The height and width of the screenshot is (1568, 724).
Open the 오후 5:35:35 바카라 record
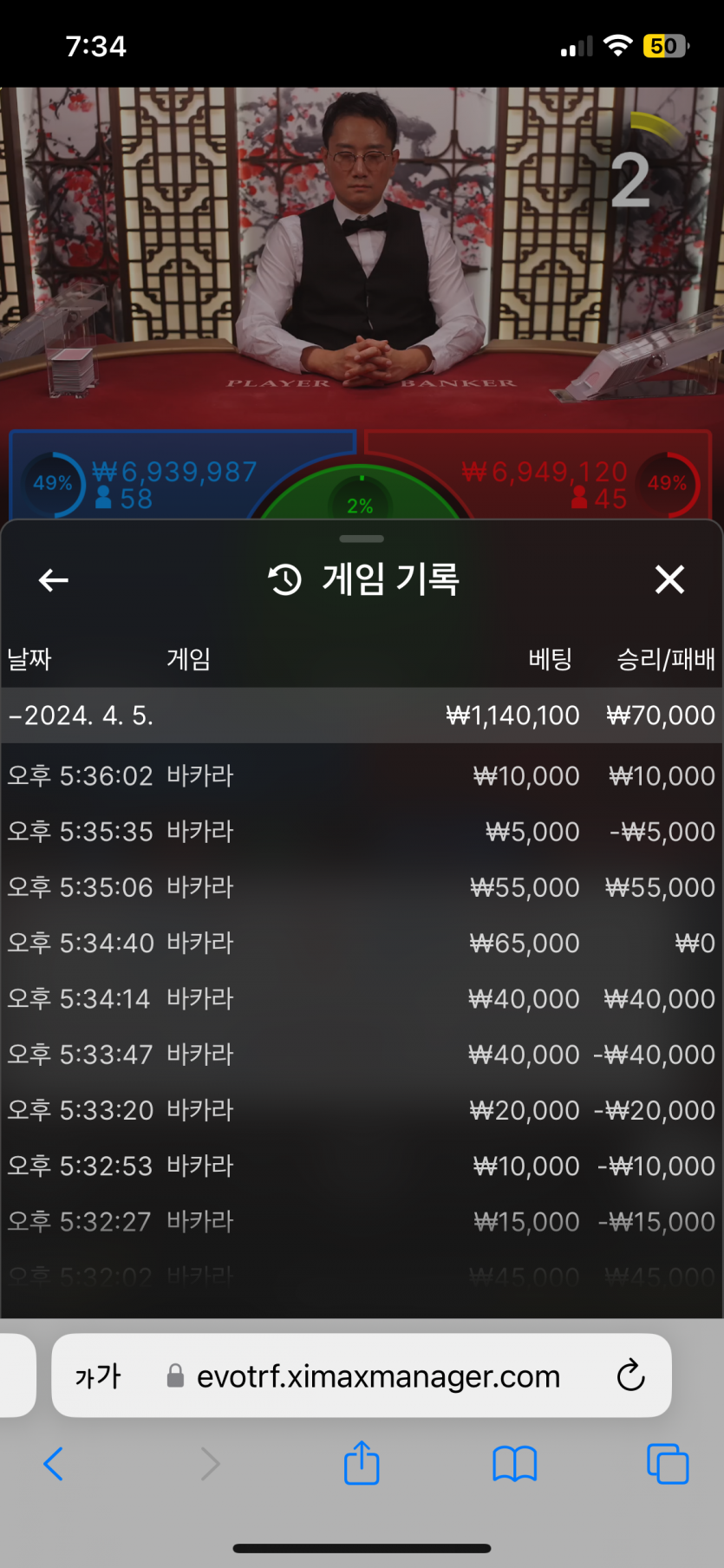[x=361, y=832]
